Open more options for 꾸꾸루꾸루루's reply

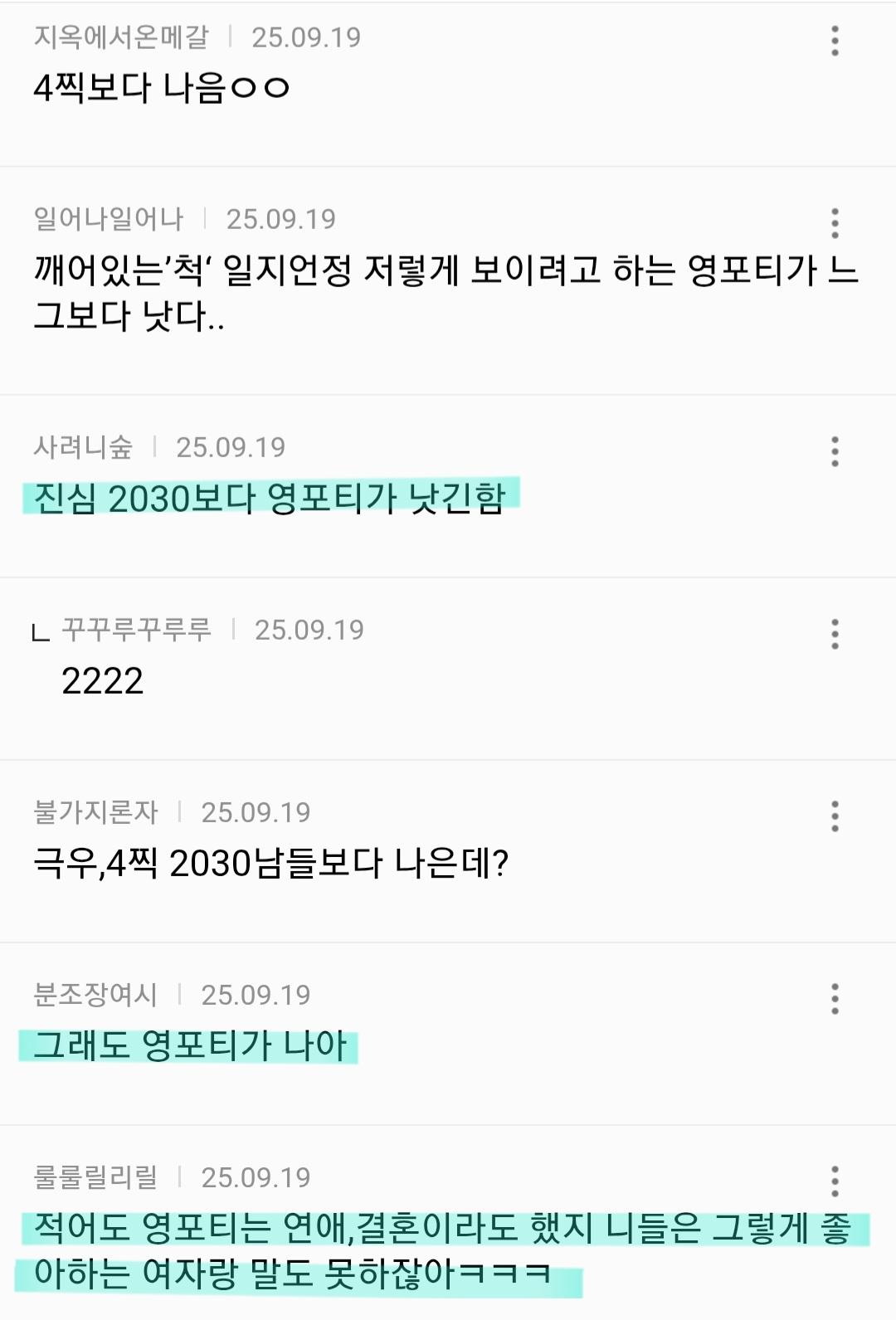click(835, 634)
